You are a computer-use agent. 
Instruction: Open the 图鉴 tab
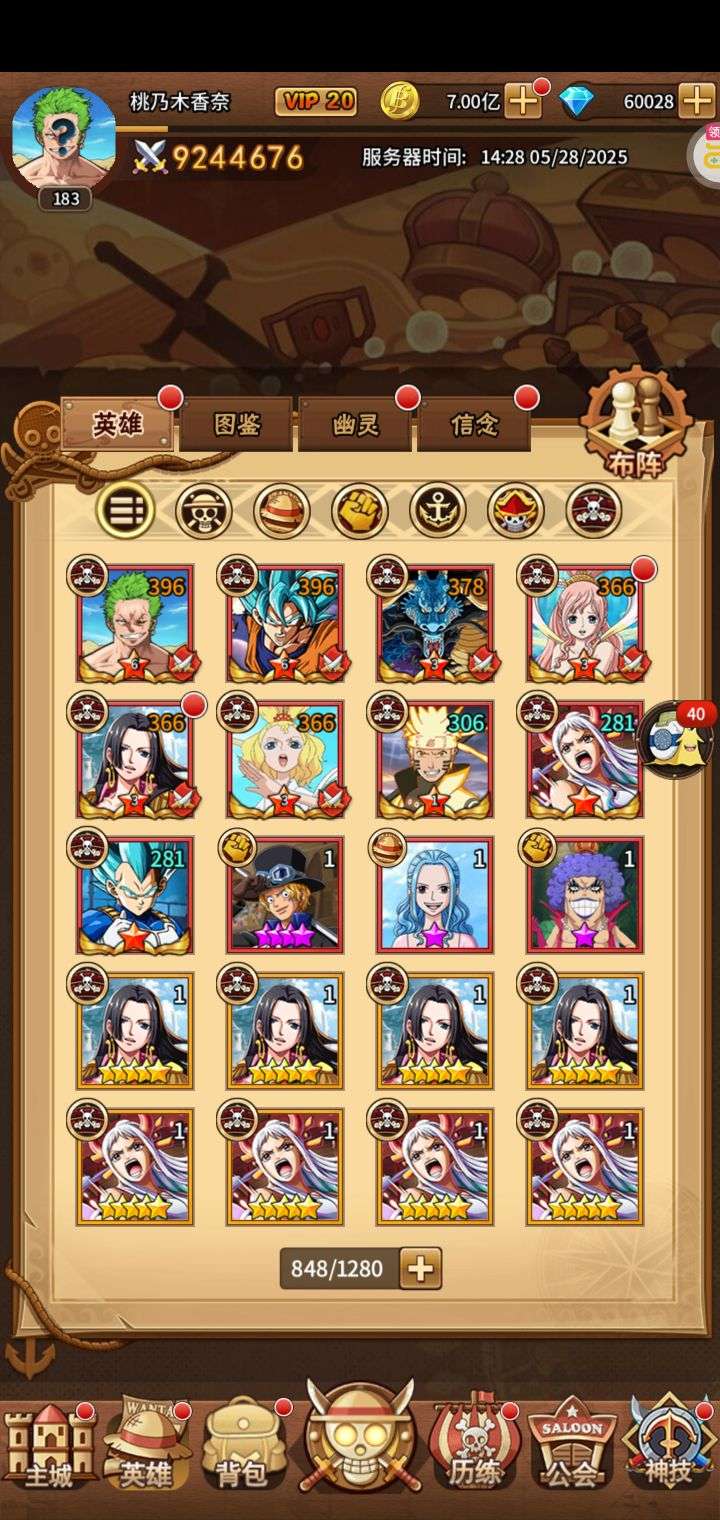coord(237,424)
